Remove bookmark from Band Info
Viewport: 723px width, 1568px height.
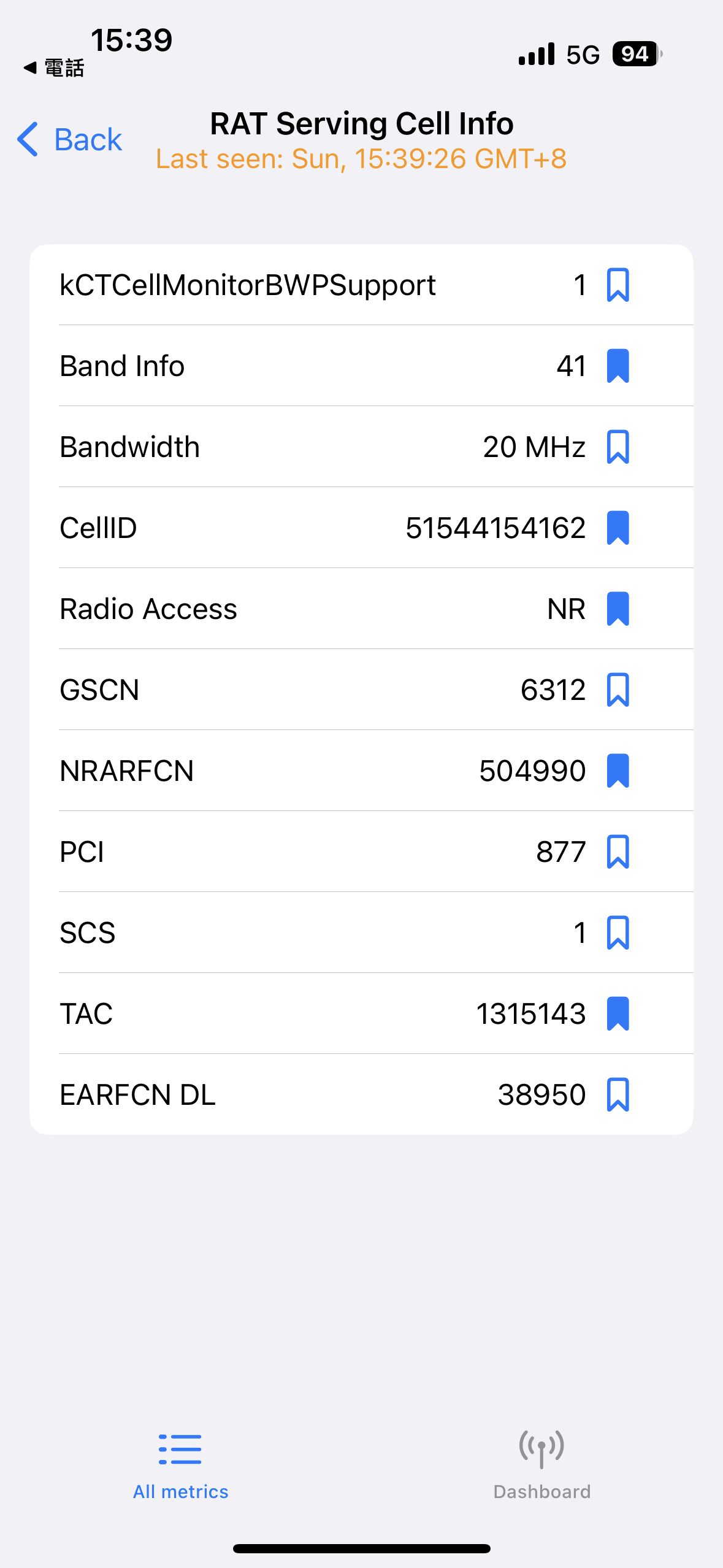click(x=618, y=366)
